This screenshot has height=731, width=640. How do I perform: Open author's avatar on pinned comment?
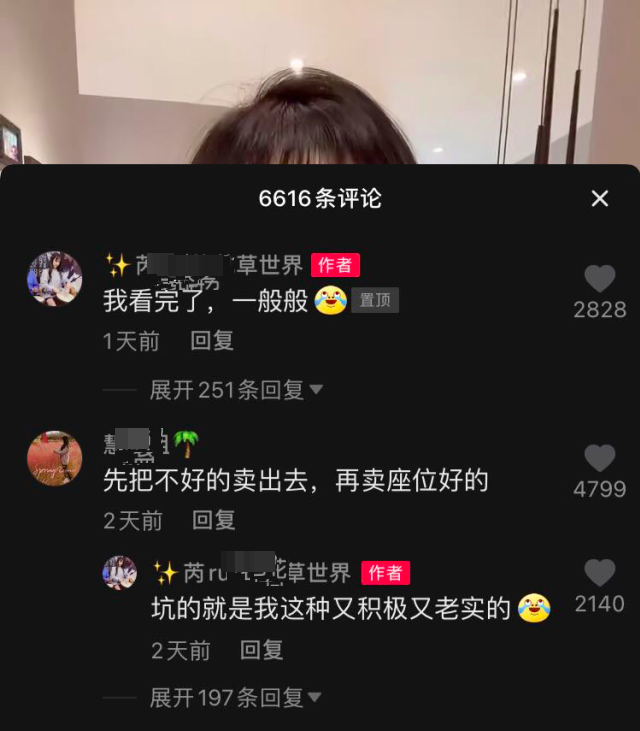pos(55,279)
